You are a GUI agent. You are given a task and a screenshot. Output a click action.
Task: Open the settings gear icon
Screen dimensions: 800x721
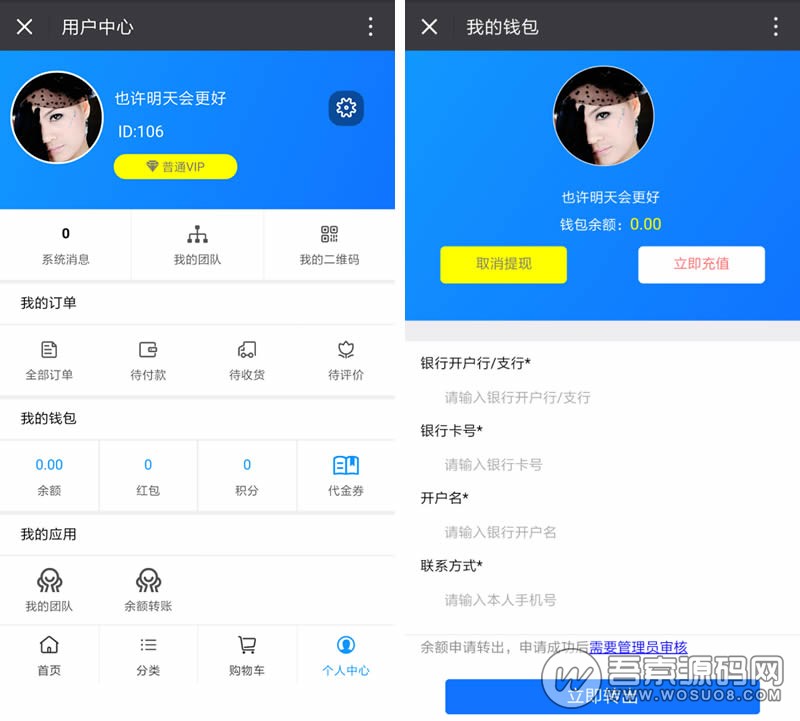coord(346,108)
